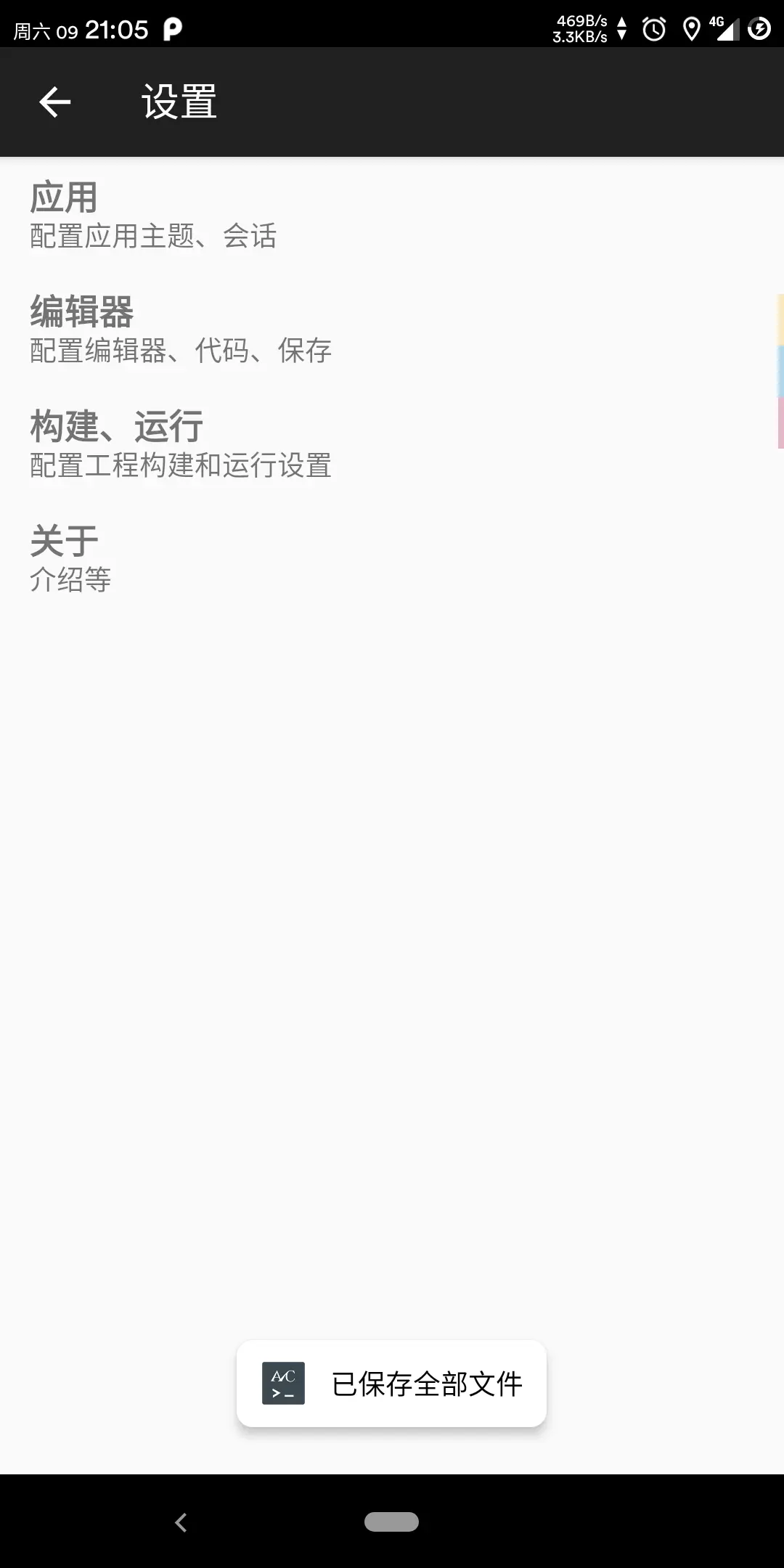The image size is (784, 1568).
Task: Tap the system back button
Action: click(x=181, y=1522)
